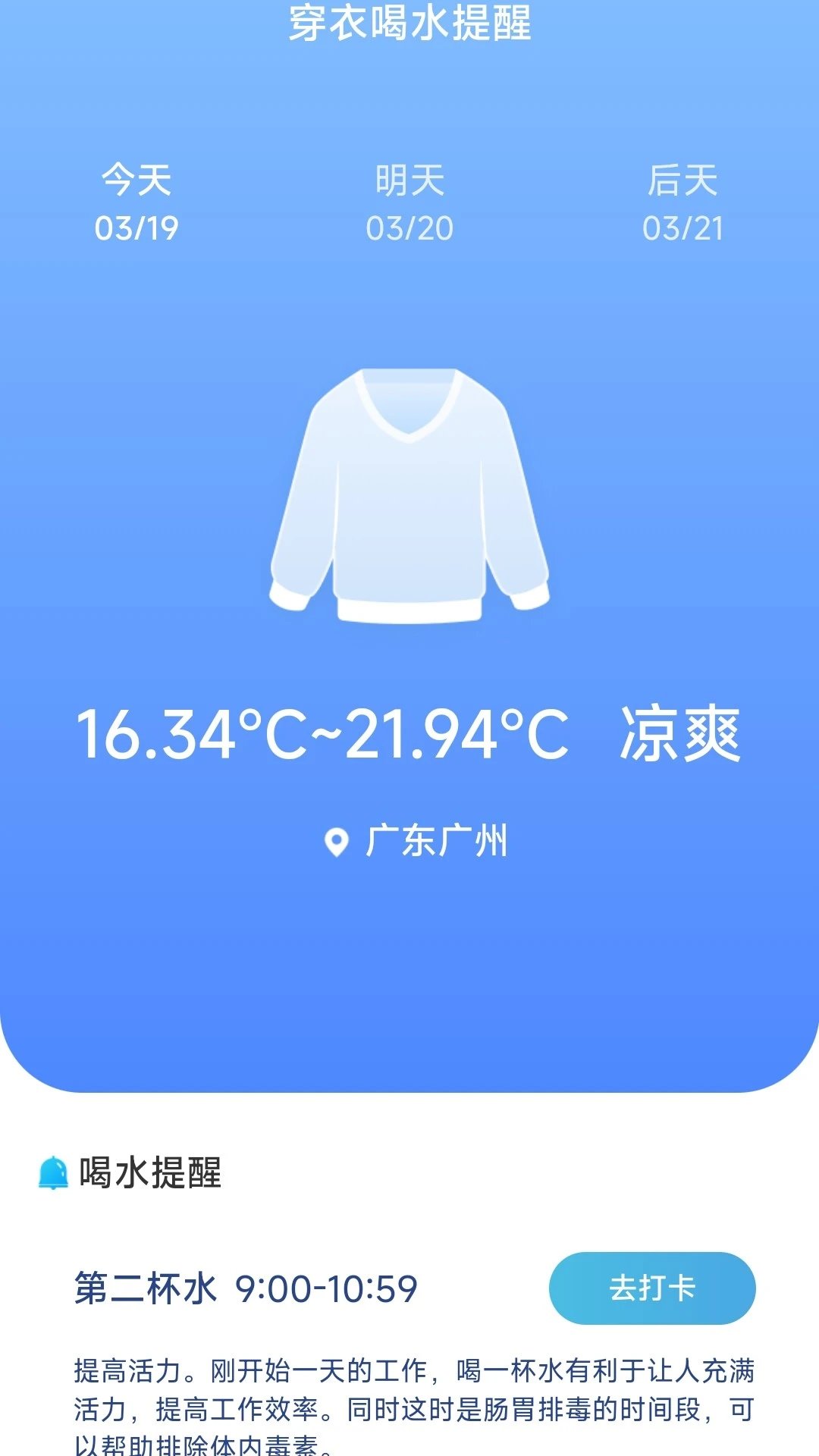Tap 去打卡 for the second glass of water
Screen dimensions: 819x1456
point(651,1288)
